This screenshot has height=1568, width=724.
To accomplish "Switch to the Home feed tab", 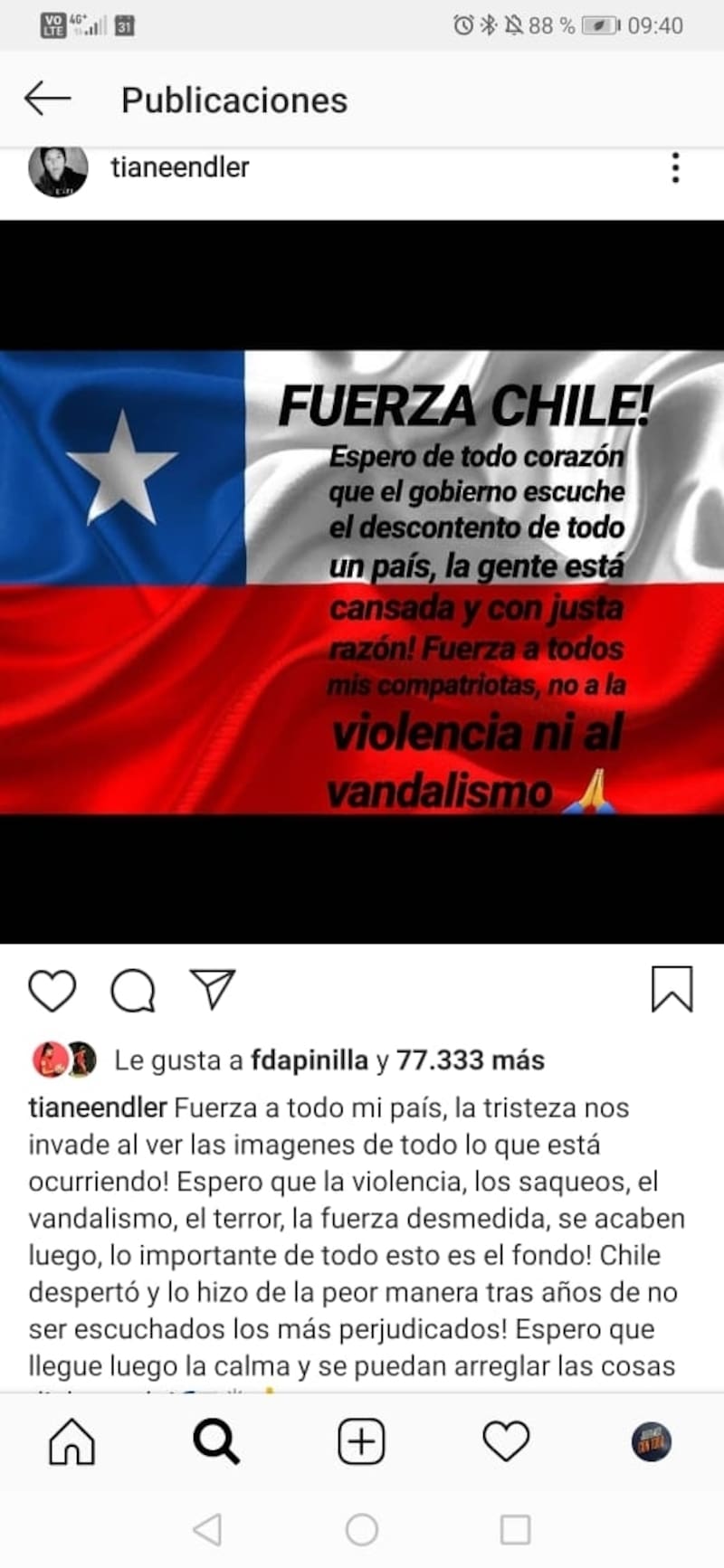I will pos(71,1441).
